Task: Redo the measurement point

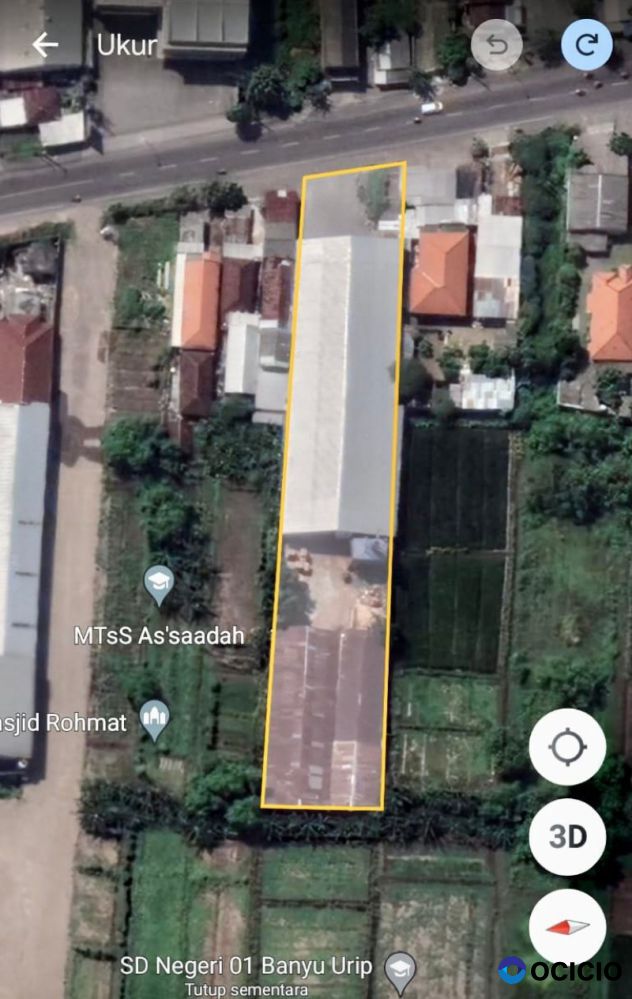Action: tap(586, 45)
